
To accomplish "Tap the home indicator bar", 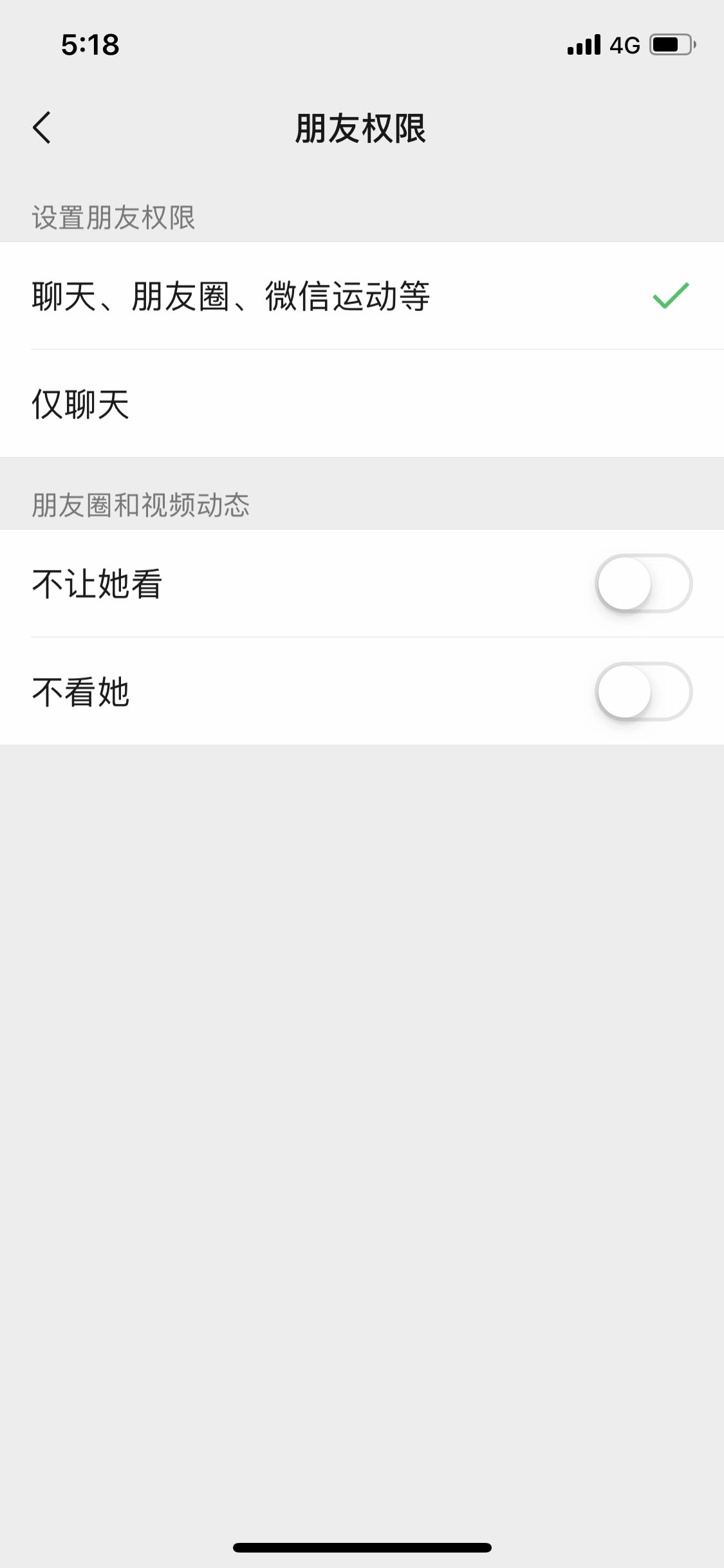I will [362, 1548].
